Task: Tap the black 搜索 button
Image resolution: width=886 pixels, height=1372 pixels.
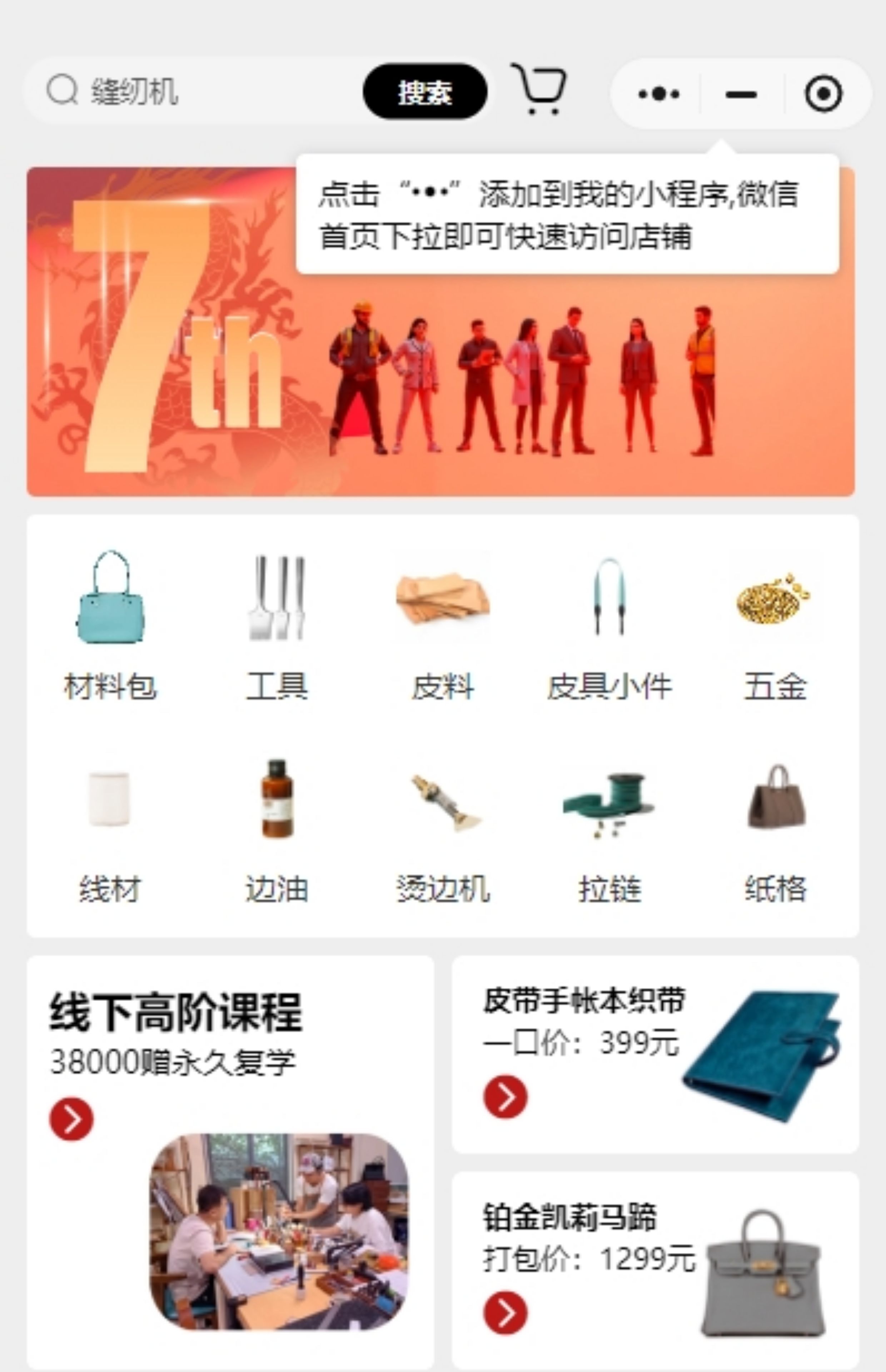Action: click(x=424, y=91)
